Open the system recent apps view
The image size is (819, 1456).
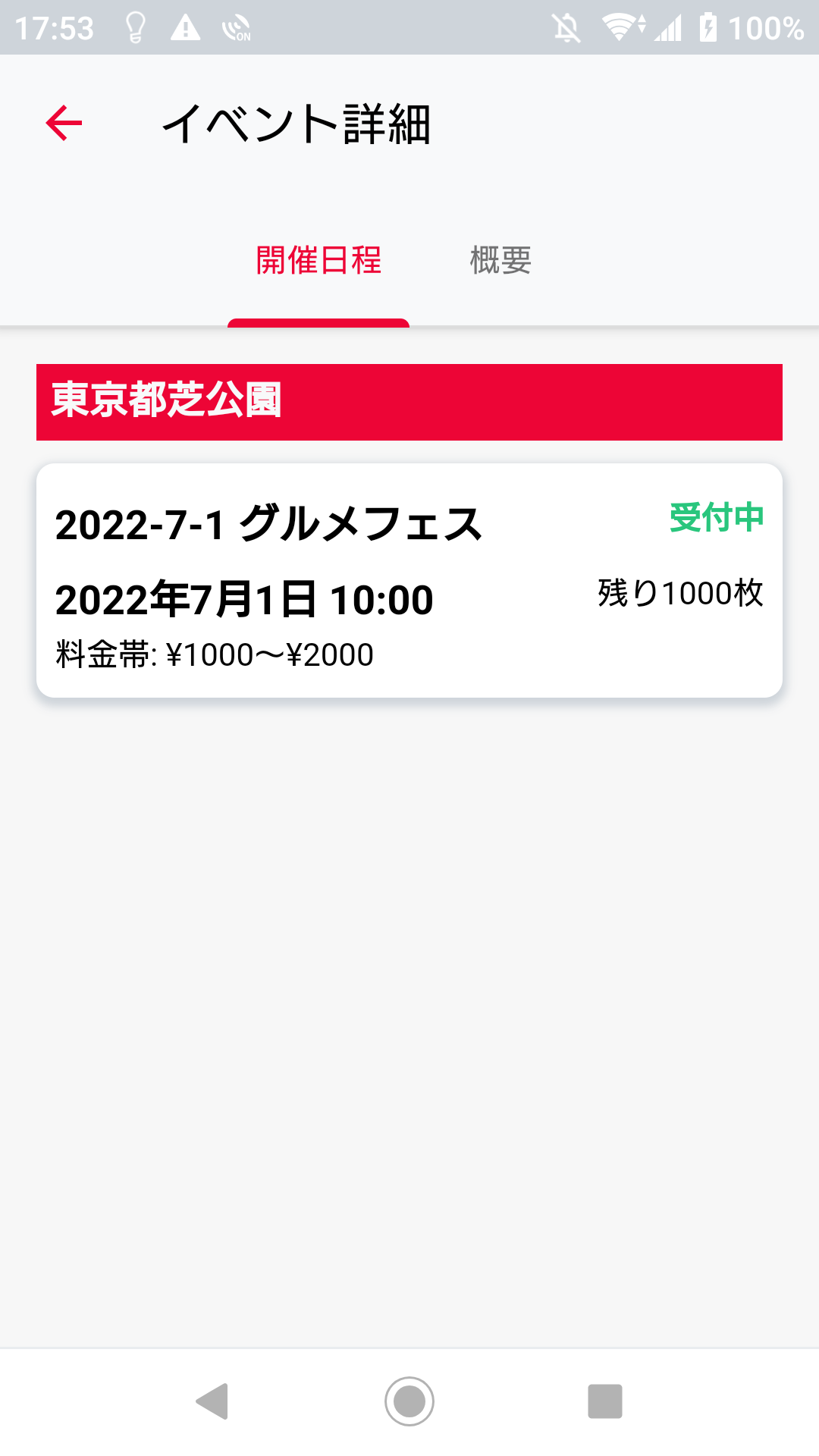605,1401
